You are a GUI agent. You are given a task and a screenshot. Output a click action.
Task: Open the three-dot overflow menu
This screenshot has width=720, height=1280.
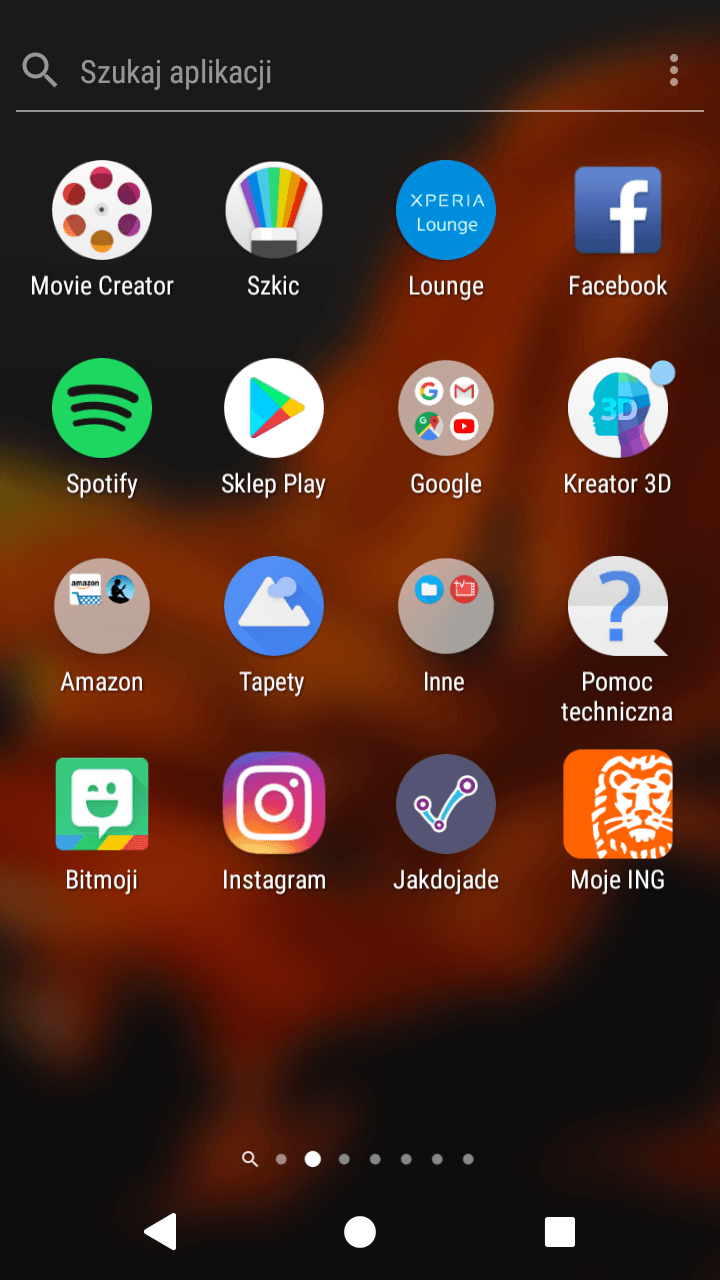click(674, 71)
